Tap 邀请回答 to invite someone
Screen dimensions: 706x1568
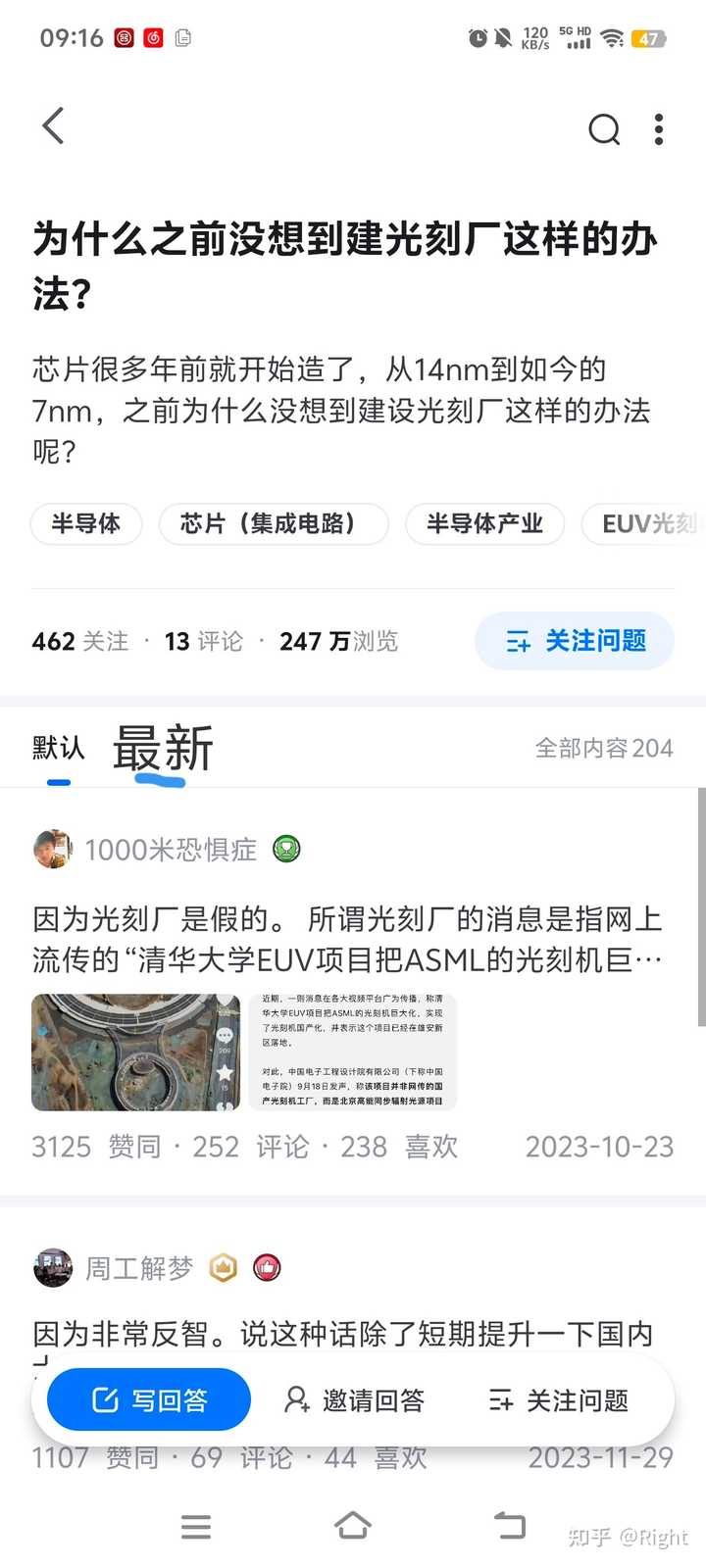tap(354, 1400)
